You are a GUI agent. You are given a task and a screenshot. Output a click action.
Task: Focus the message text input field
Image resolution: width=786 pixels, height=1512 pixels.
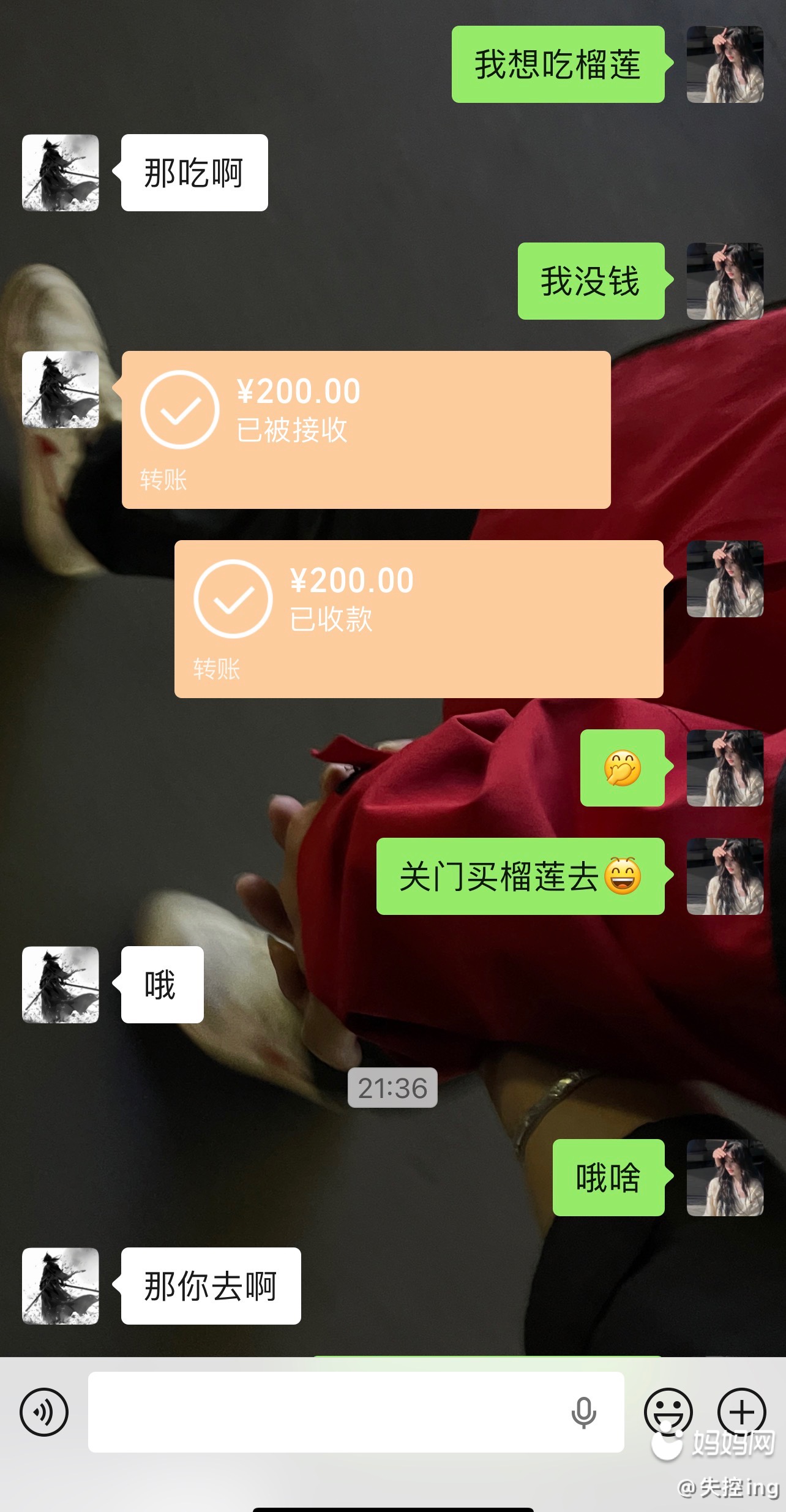tap(324, 1412)
